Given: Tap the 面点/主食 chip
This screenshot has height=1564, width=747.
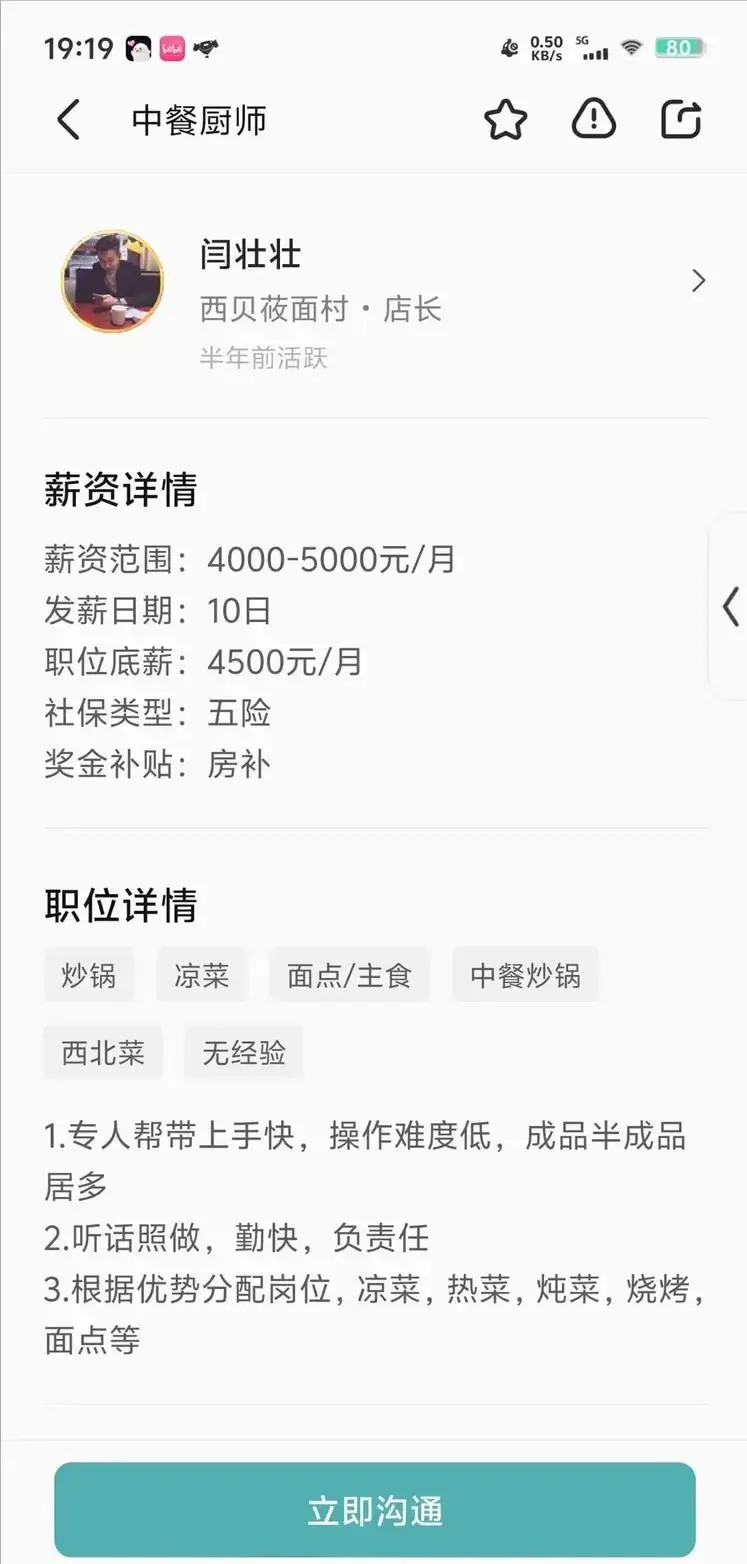Looking at the screenshot, I should (349, 975).
